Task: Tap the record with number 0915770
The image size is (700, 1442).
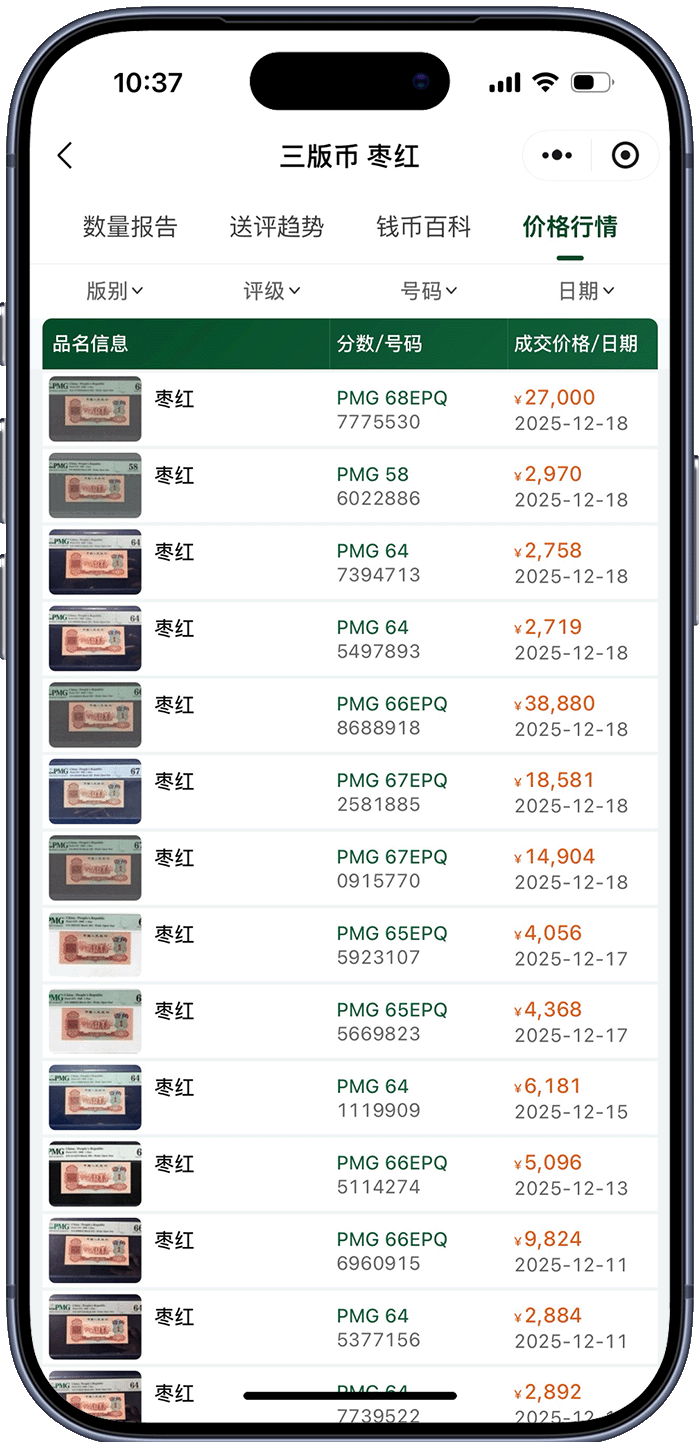Action: pos(350,868)
